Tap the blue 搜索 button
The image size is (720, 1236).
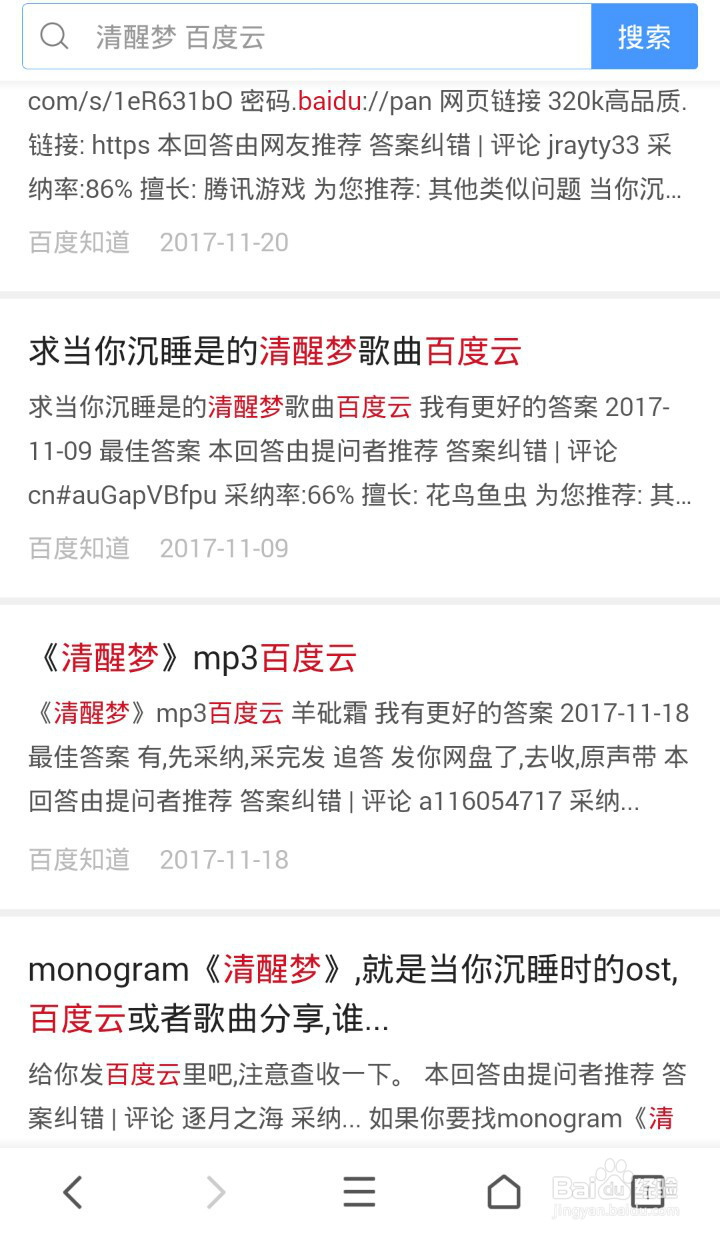tap(644, 37)
